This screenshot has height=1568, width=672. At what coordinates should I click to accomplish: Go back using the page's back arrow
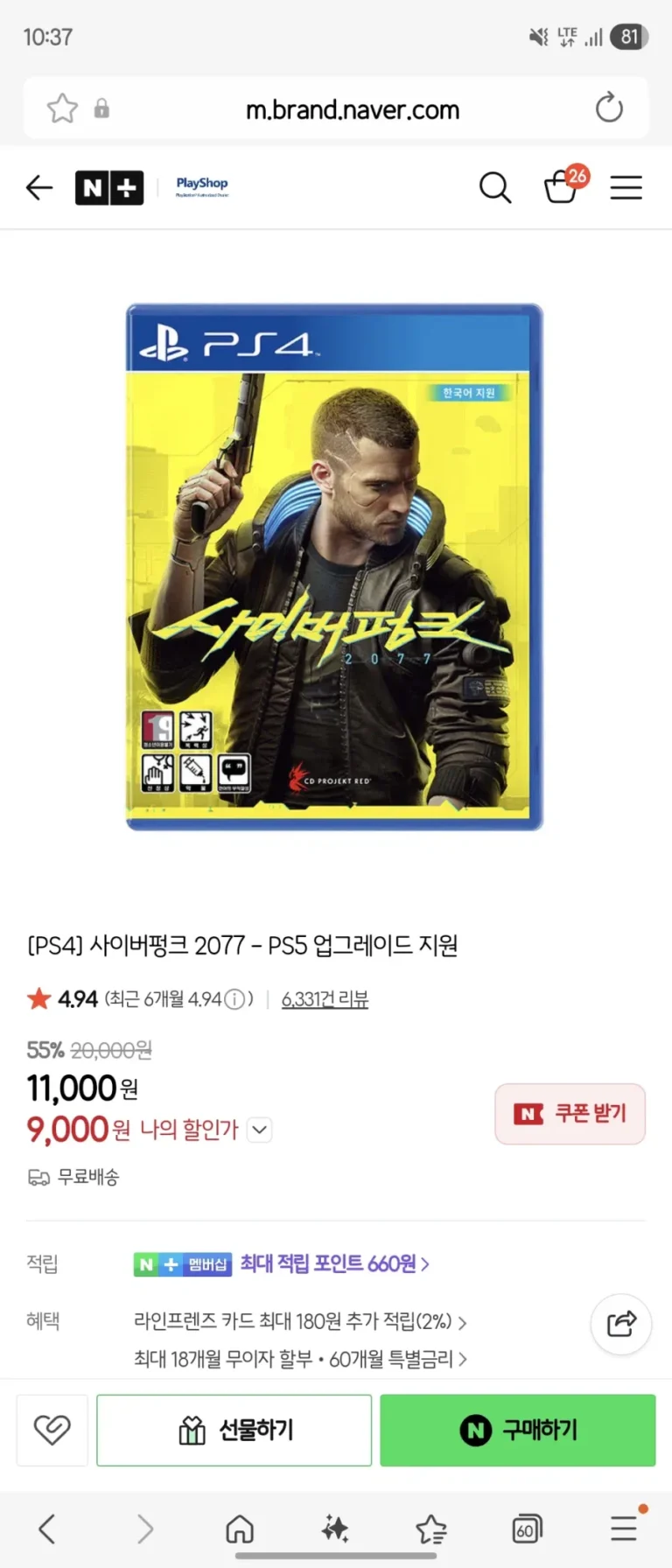[x=39, y=187]
